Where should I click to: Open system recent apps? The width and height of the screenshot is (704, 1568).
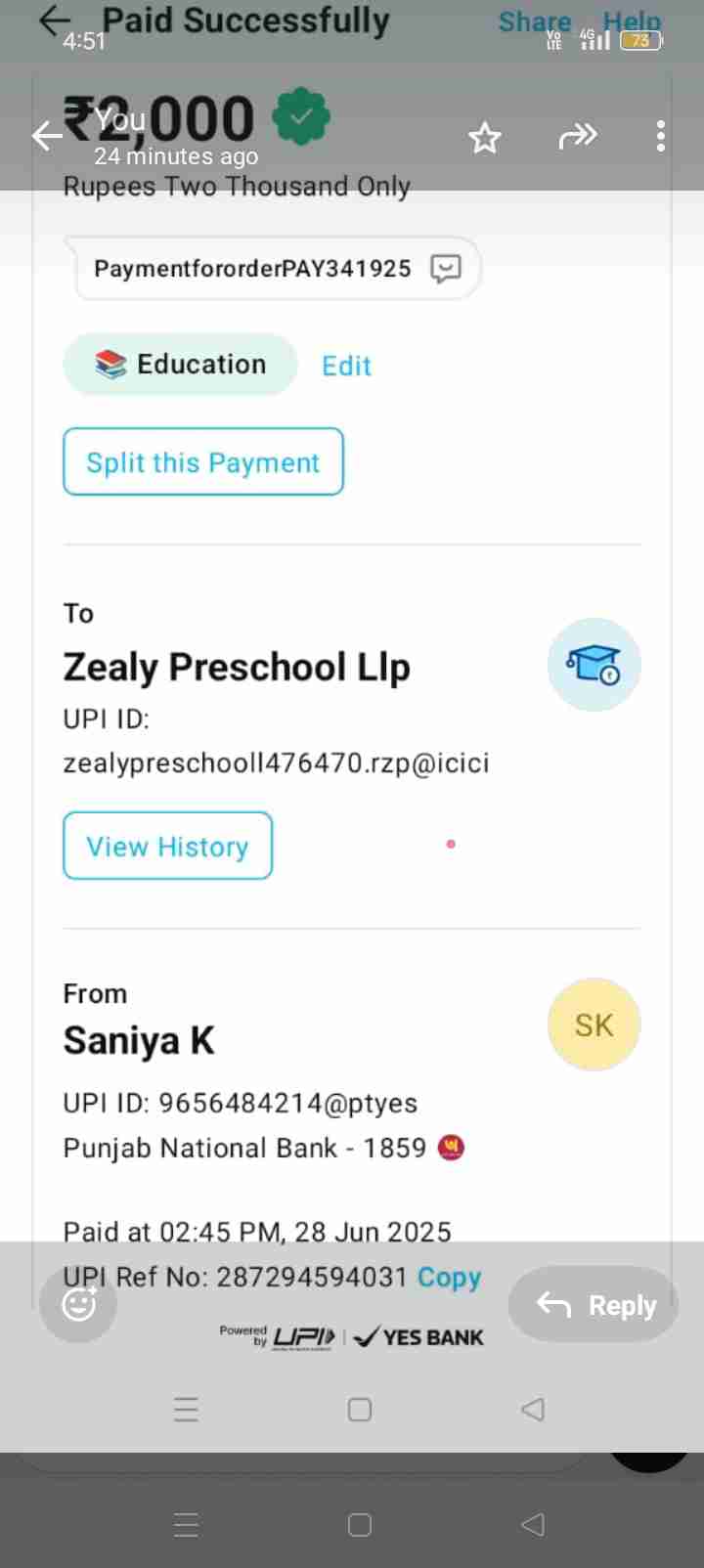[186, 1524]
